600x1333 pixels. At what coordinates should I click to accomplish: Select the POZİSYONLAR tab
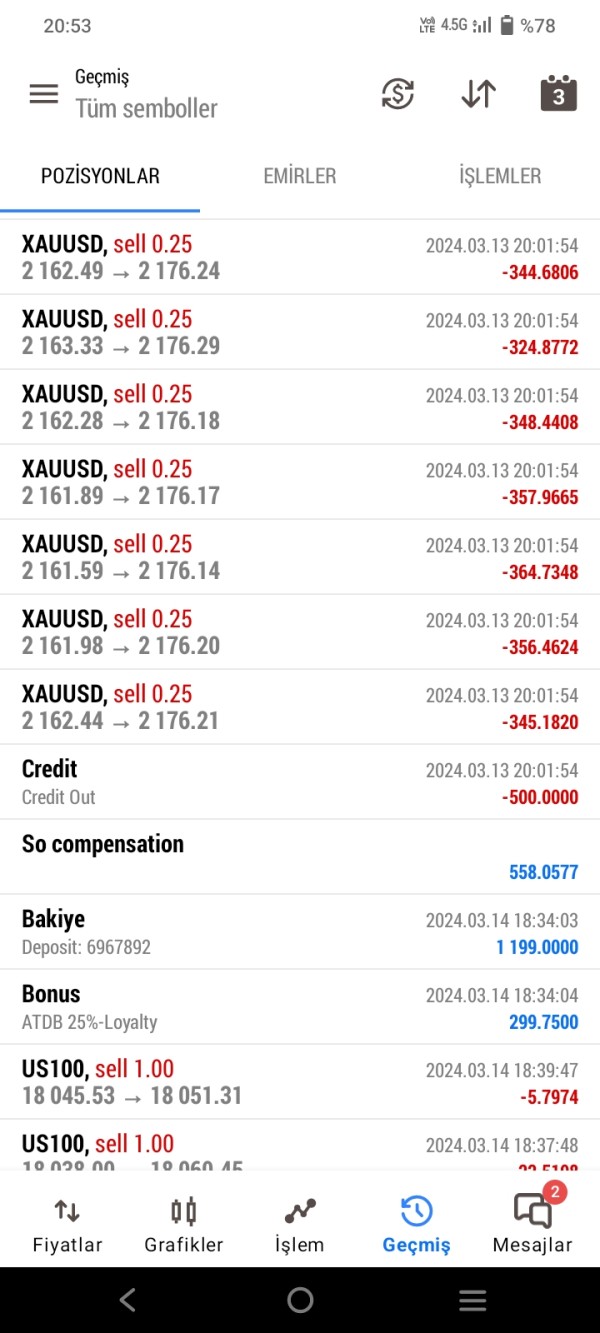click(100, 176)
